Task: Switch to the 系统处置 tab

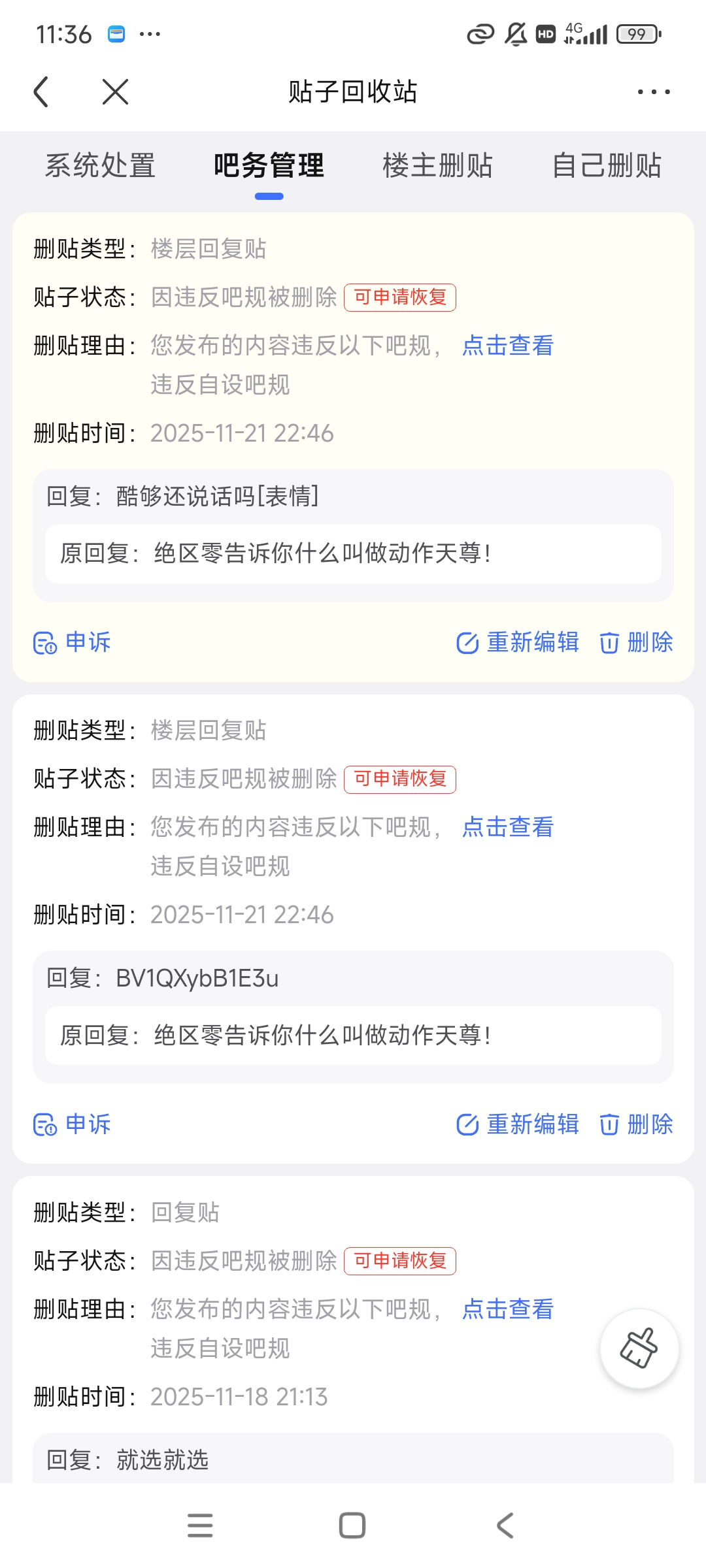Action: 100,165
